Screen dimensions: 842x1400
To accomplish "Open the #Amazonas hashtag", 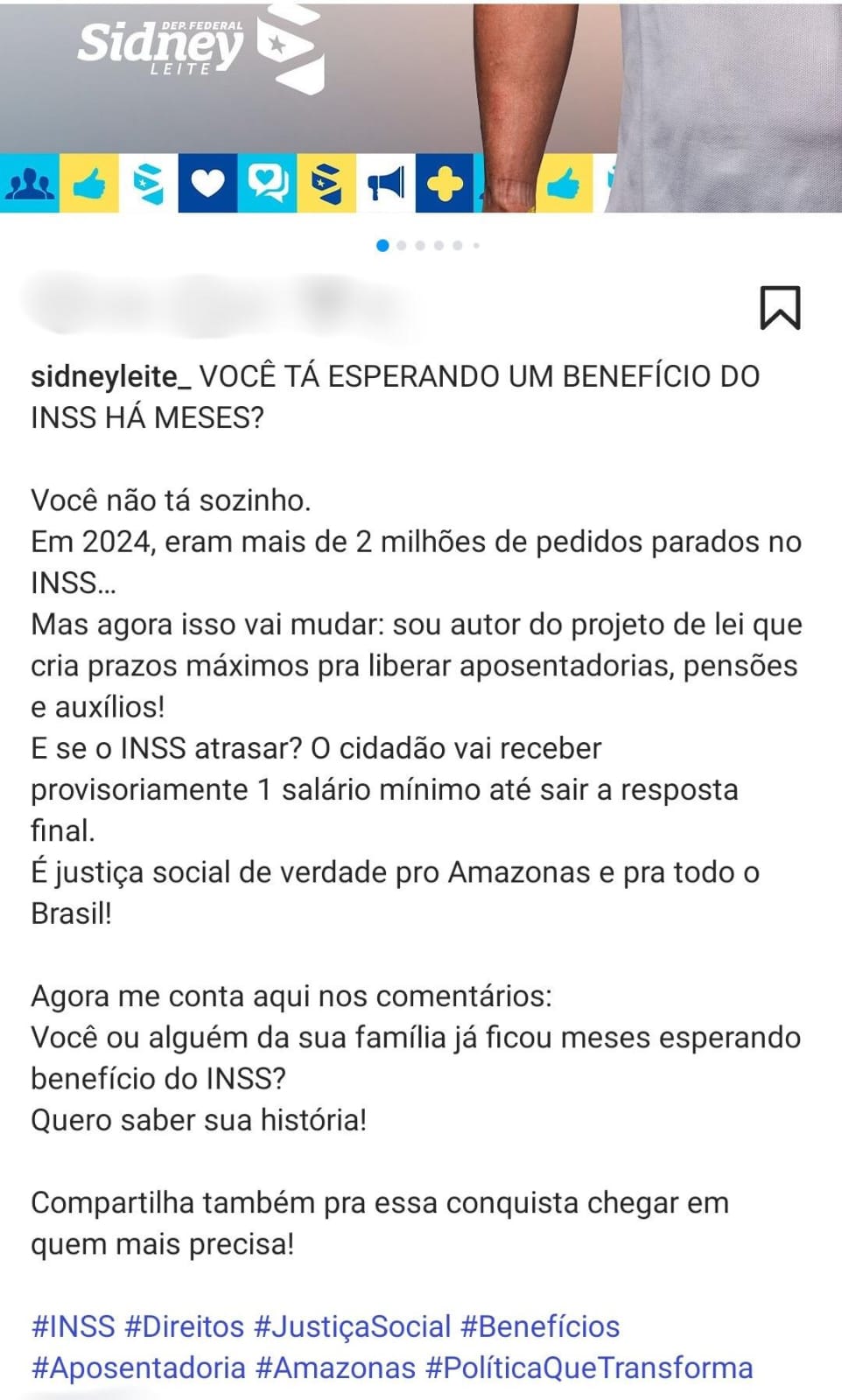I will 335,1368.
